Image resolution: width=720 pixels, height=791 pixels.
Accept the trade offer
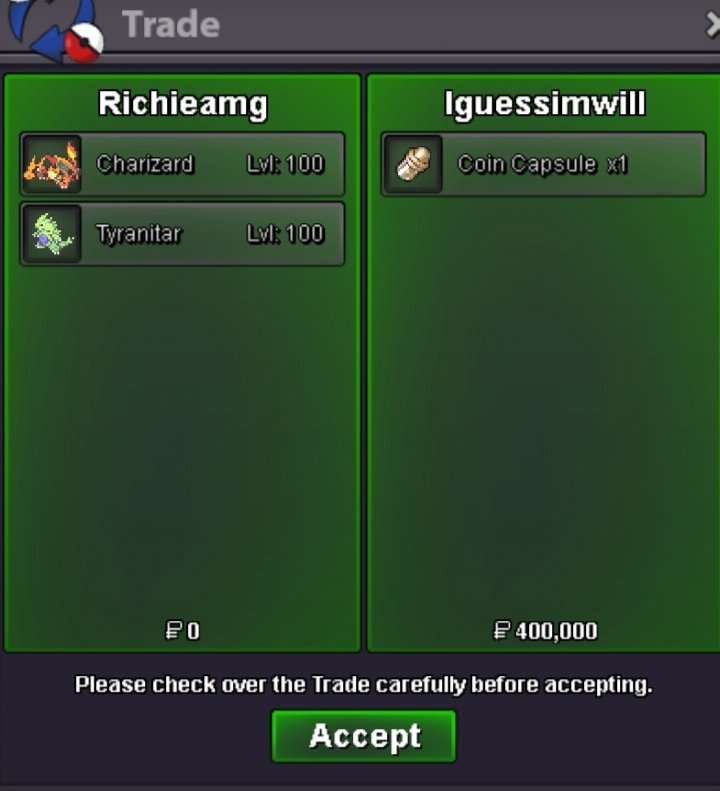click(364, 736)
